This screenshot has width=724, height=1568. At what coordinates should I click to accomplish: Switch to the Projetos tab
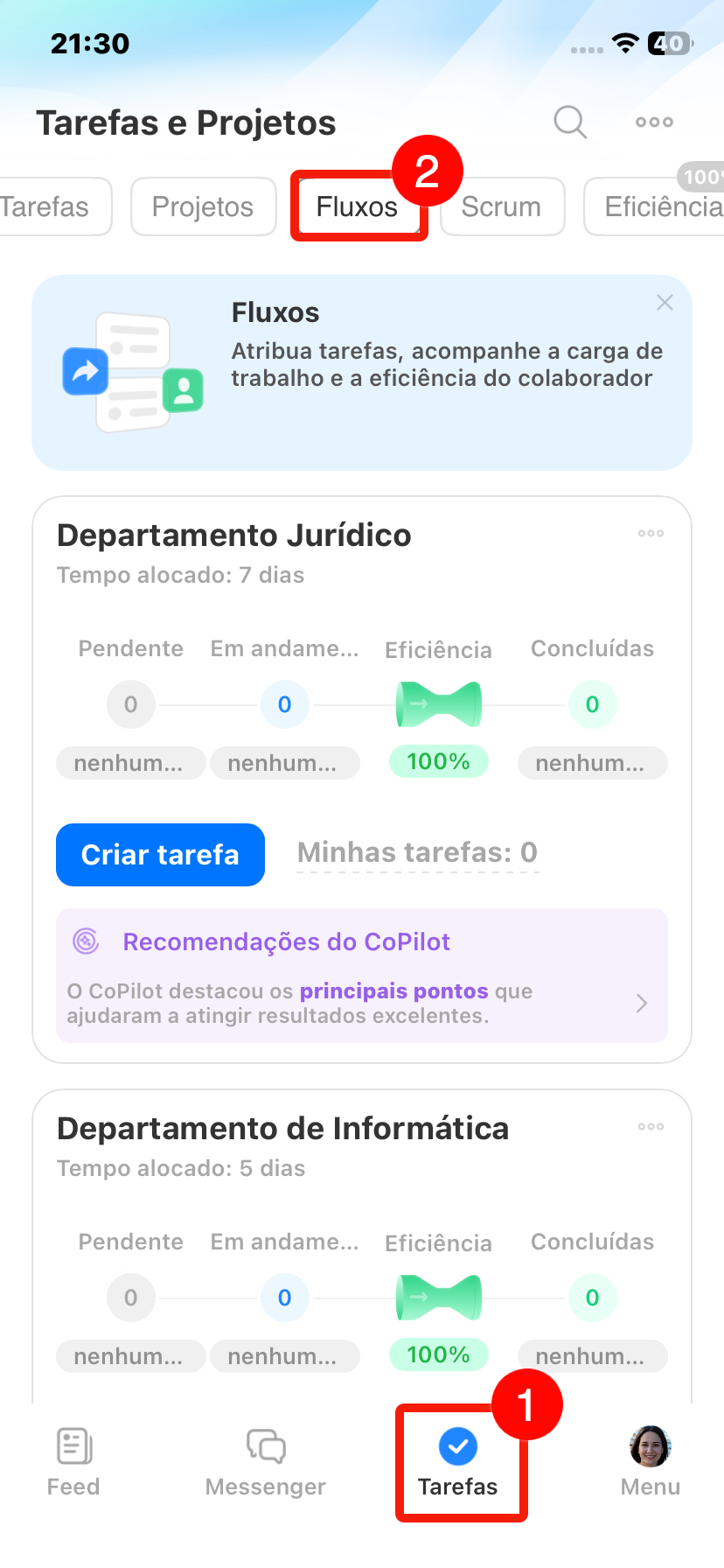pyautogui.click(x=203, y=206)
